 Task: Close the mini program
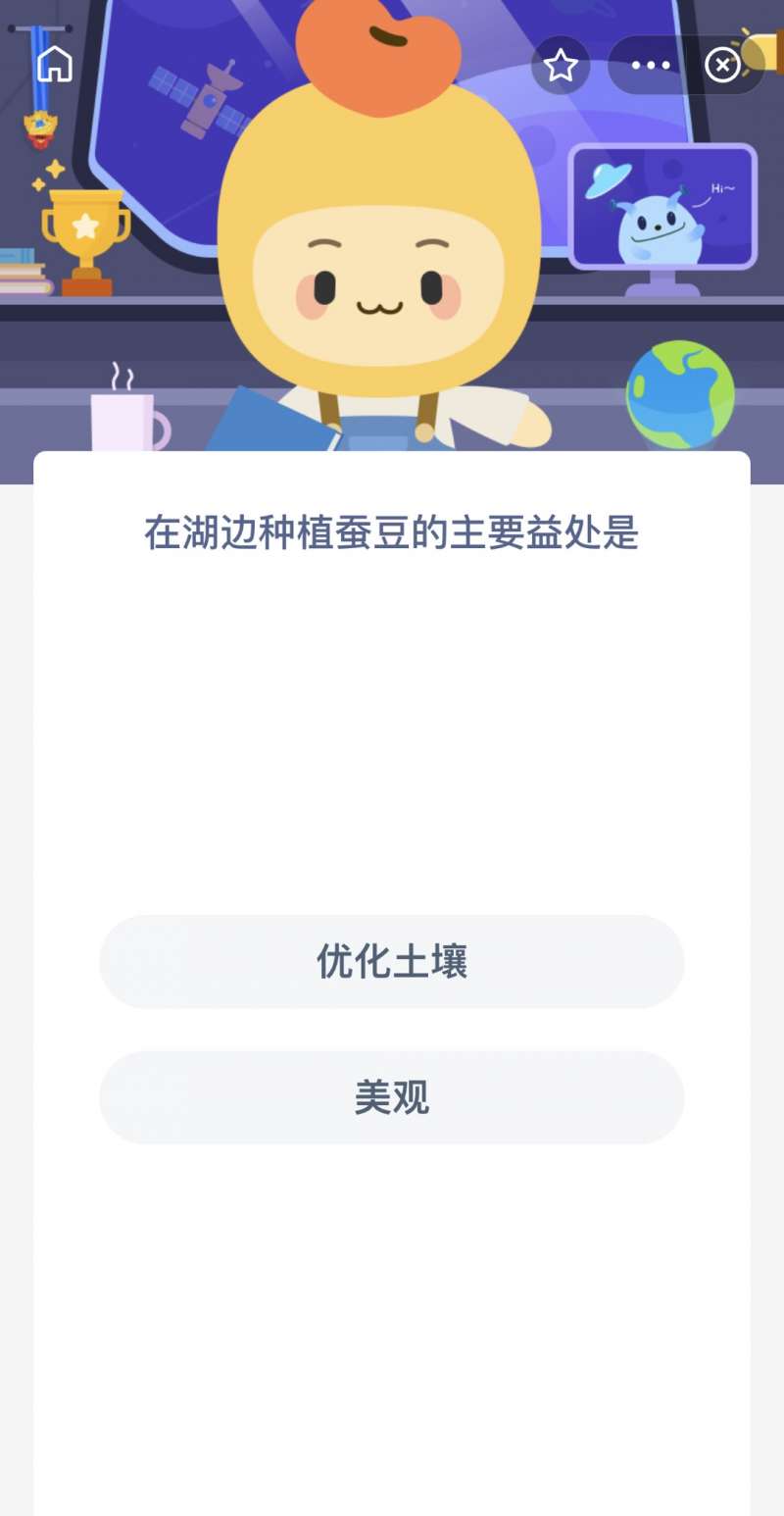(x=723, y=66)
